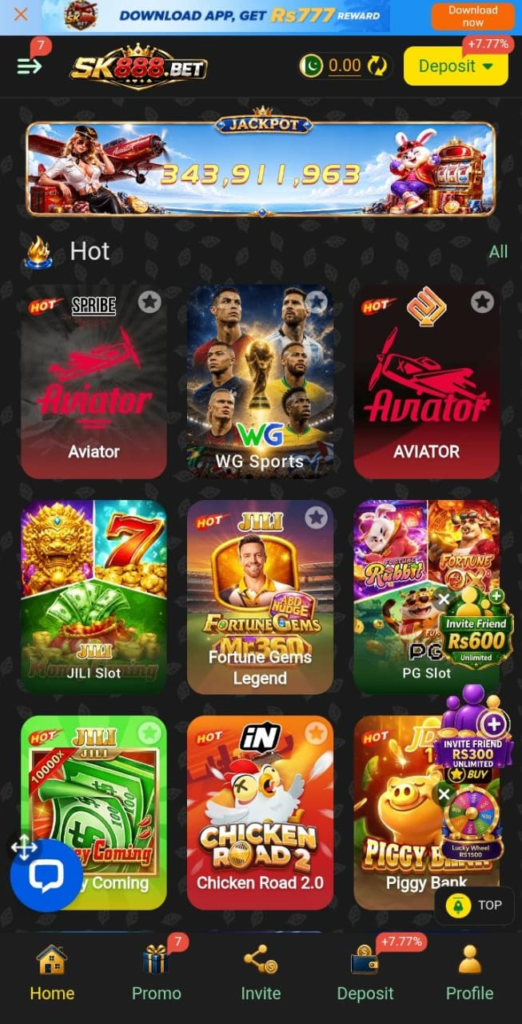The height and width of the screenshot is (1024, 522).
Task: Open the side menu with 7 notifications
Action: [29, 65]
